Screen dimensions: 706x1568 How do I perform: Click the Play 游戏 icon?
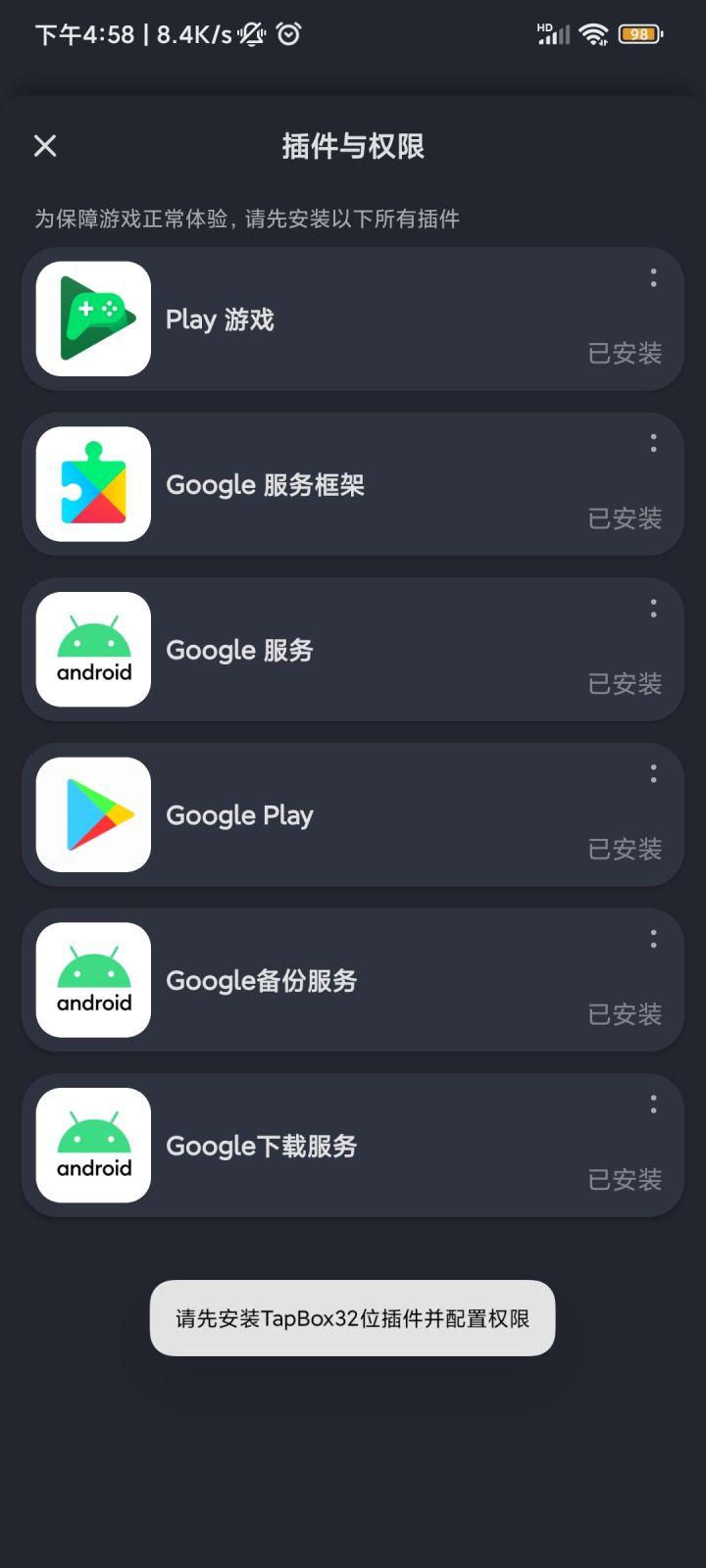[92, 320]
